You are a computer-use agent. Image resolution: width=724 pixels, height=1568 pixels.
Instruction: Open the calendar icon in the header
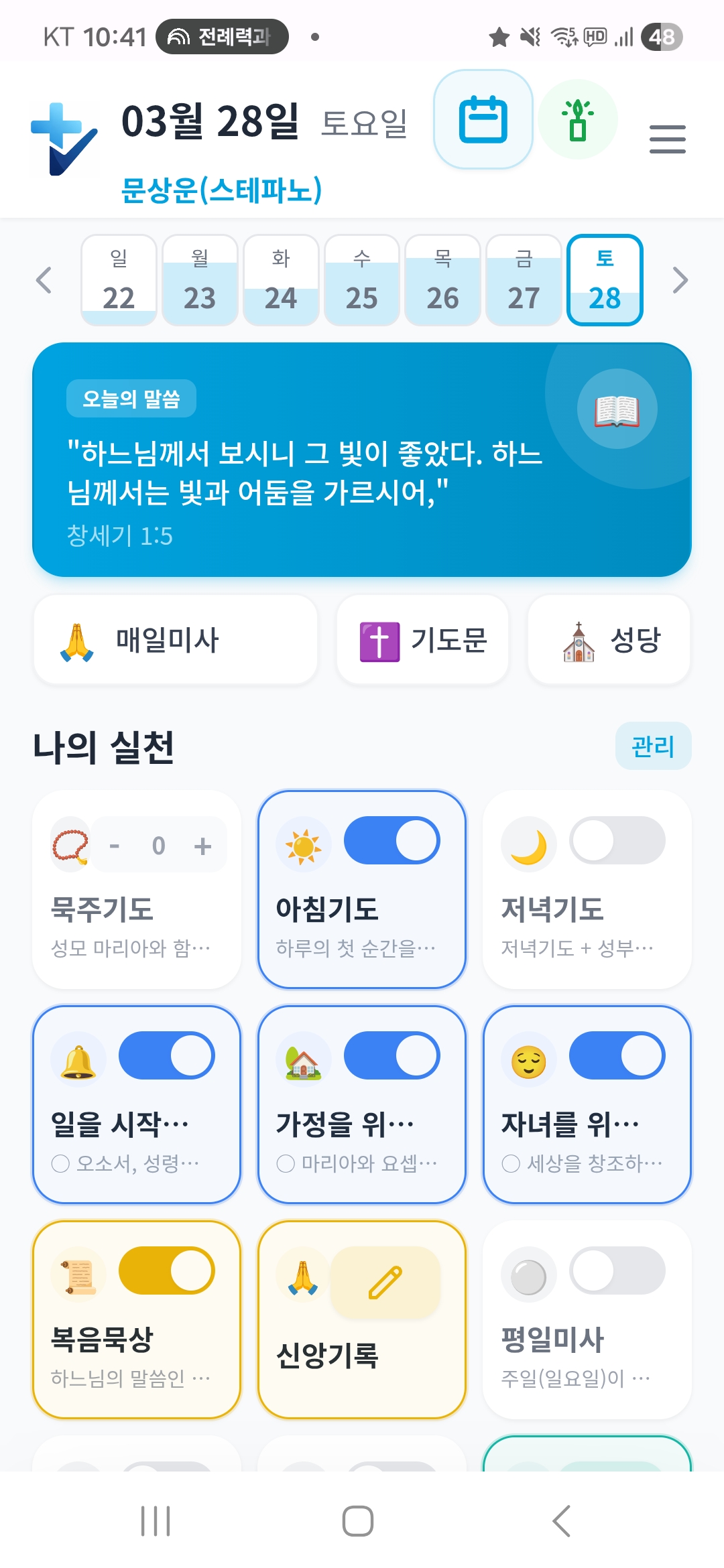pyautogui.click(x=483, y=119)
